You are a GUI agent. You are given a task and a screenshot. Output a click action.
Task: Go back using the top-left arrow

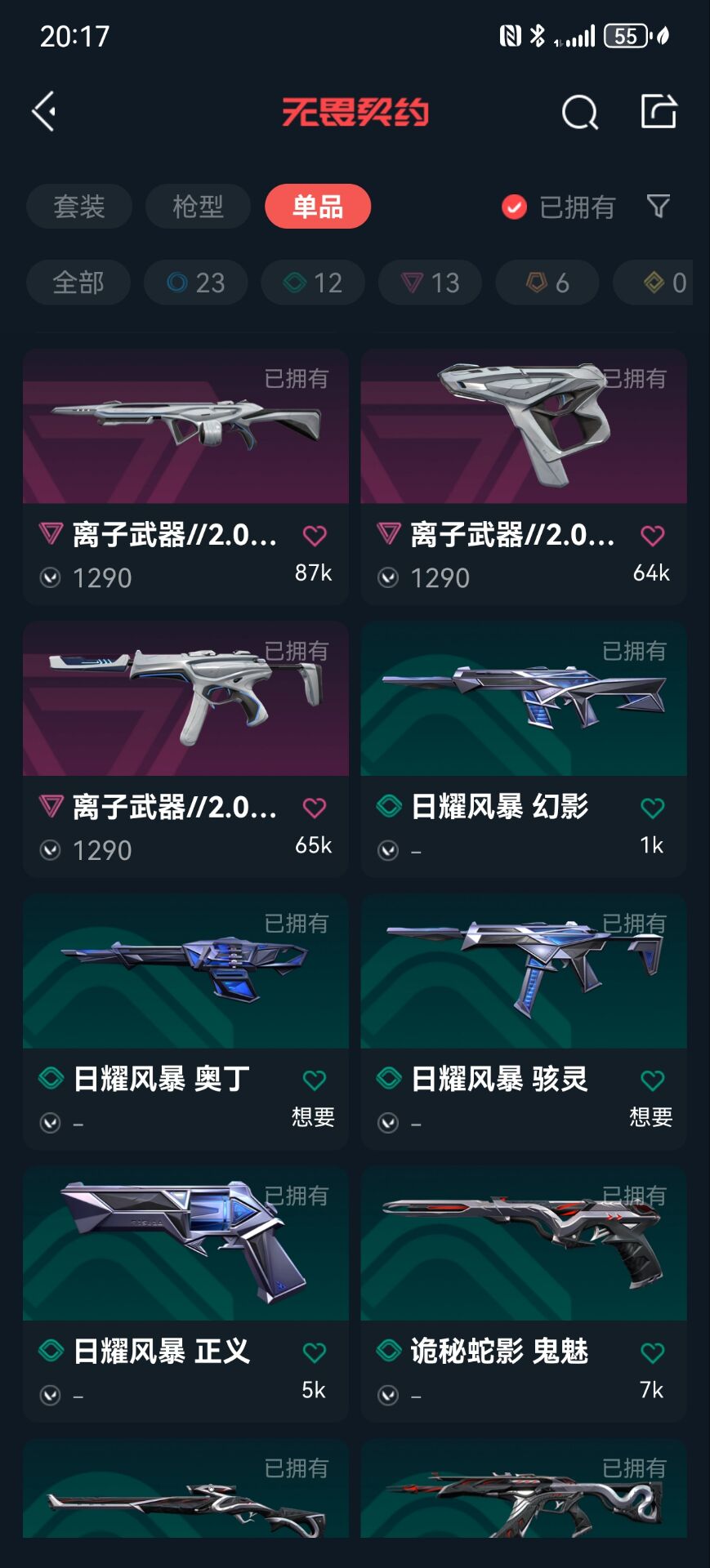point(44,112)
